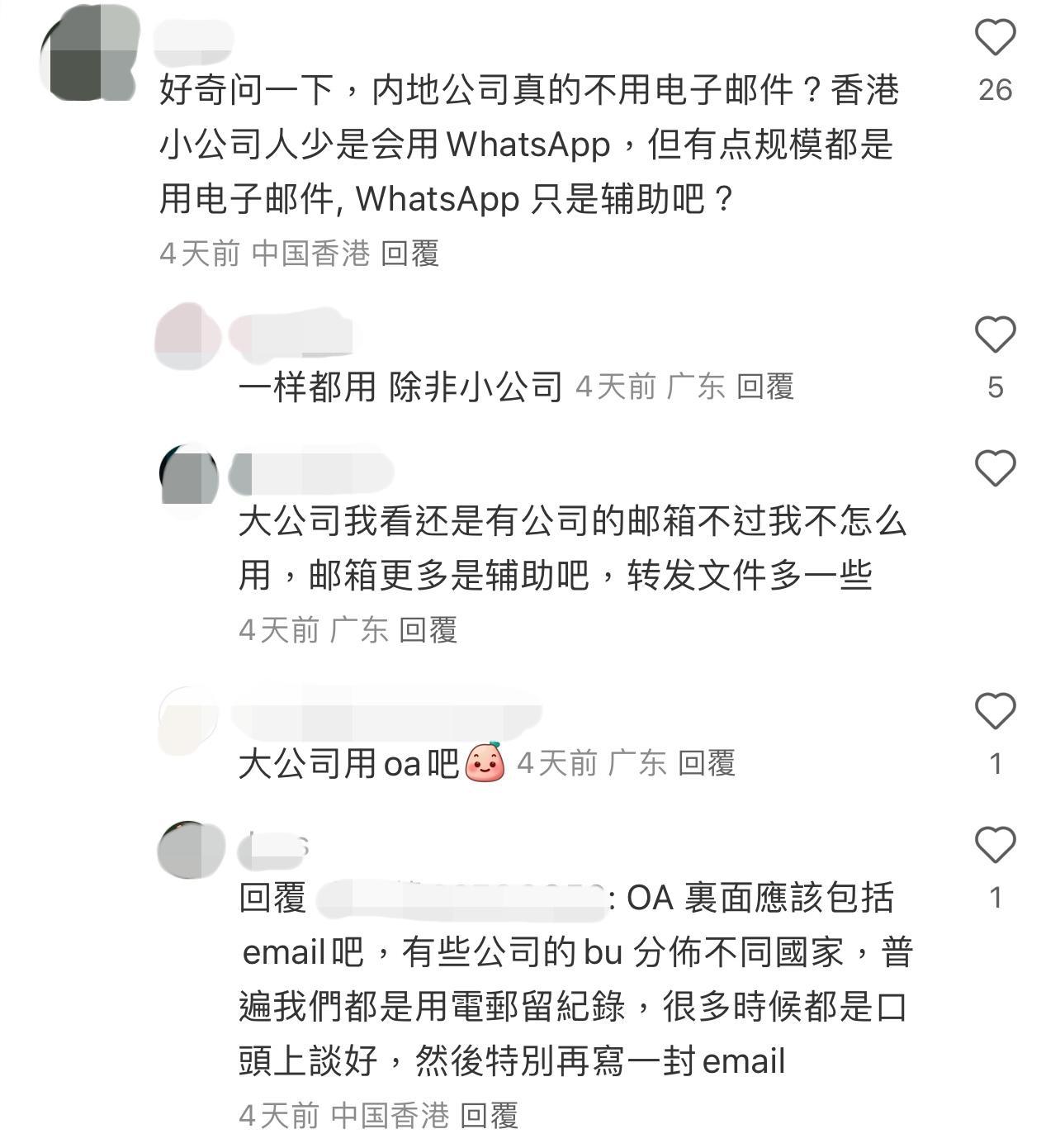This screenshot has width=1060, height=1148.
Task: Like the comment '大公司用oa吧'
Action: coord(995,712)
